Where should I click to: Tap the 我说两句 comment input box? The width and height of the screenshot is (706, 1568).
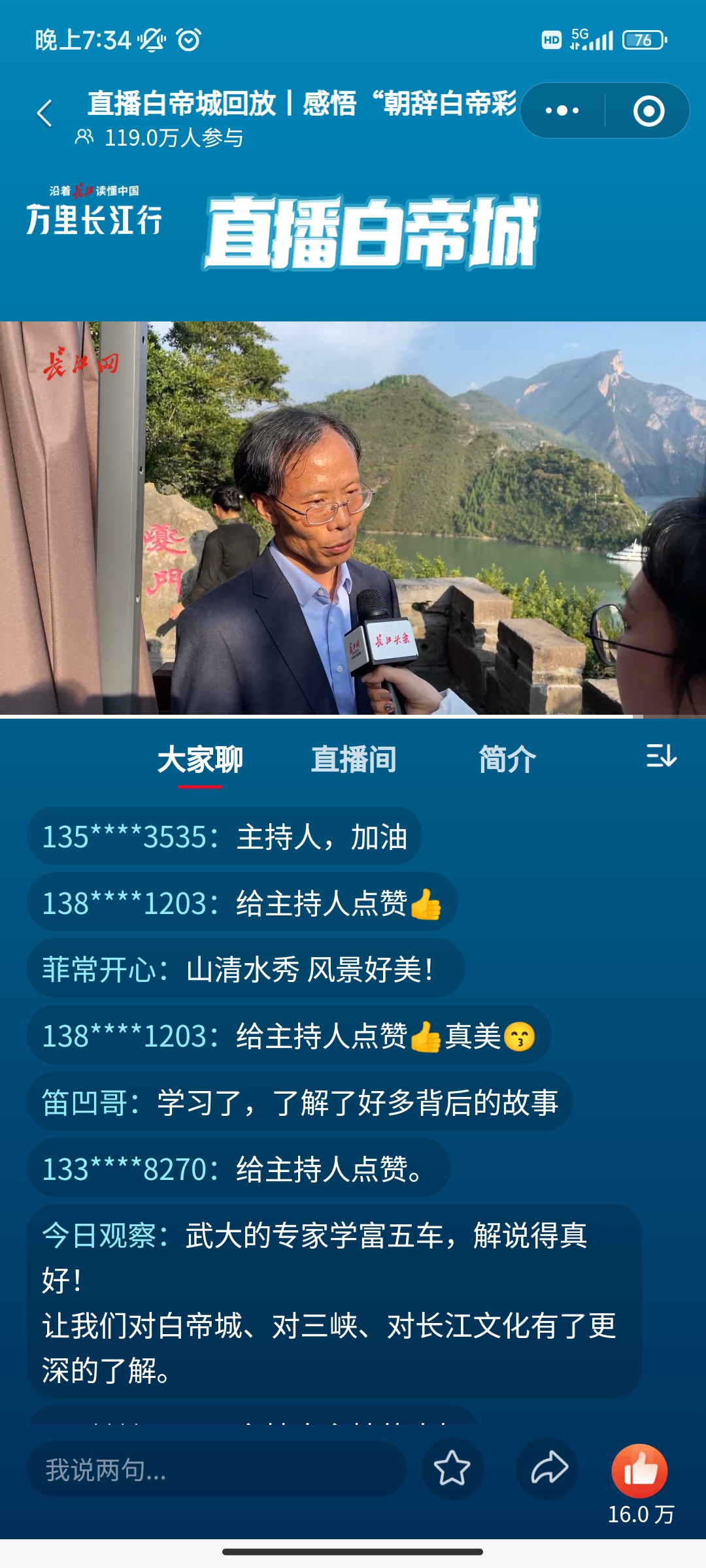coord(216,1470)
